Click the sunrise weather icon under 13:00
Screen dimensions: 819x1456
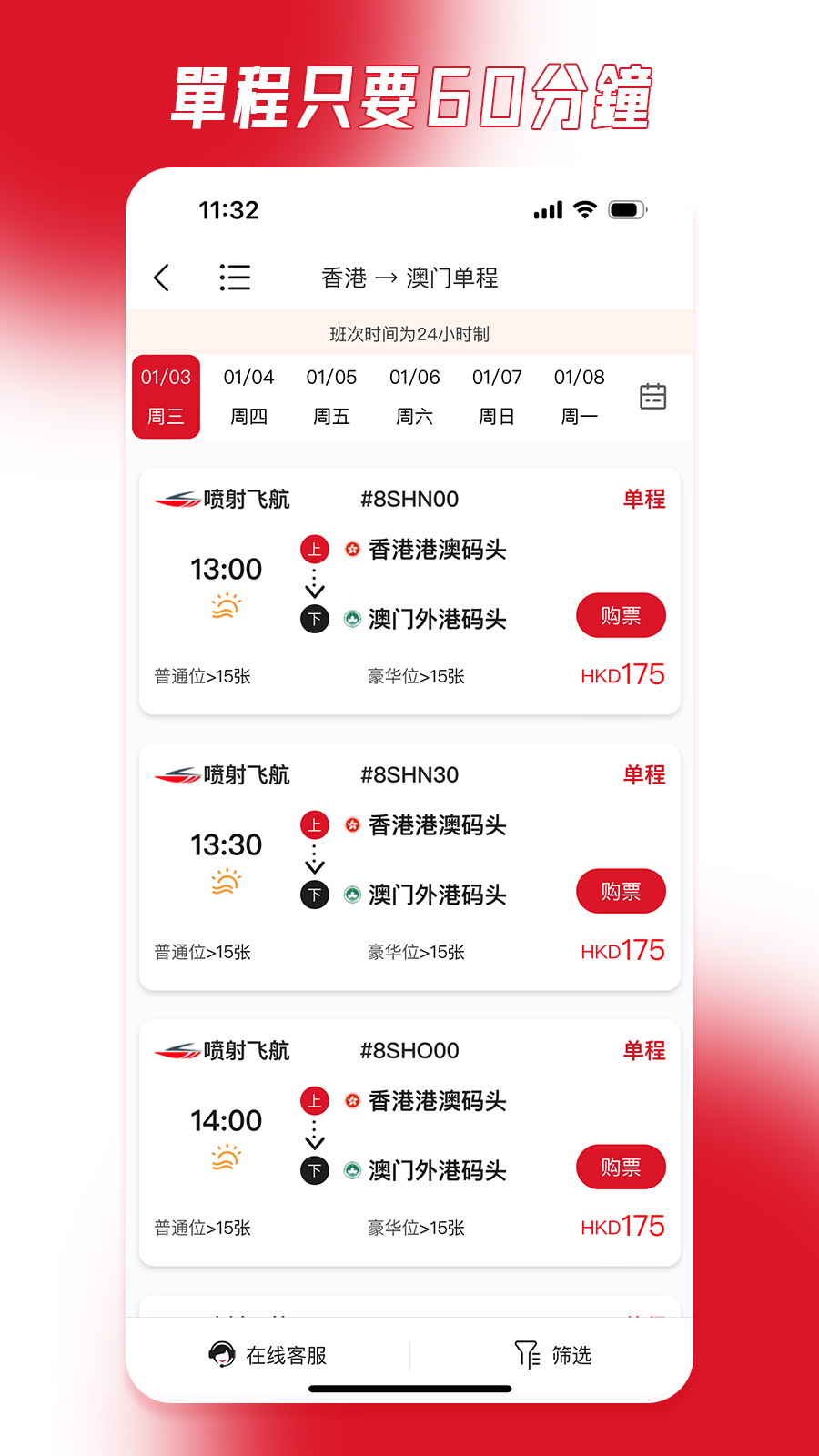click(225, 605)
